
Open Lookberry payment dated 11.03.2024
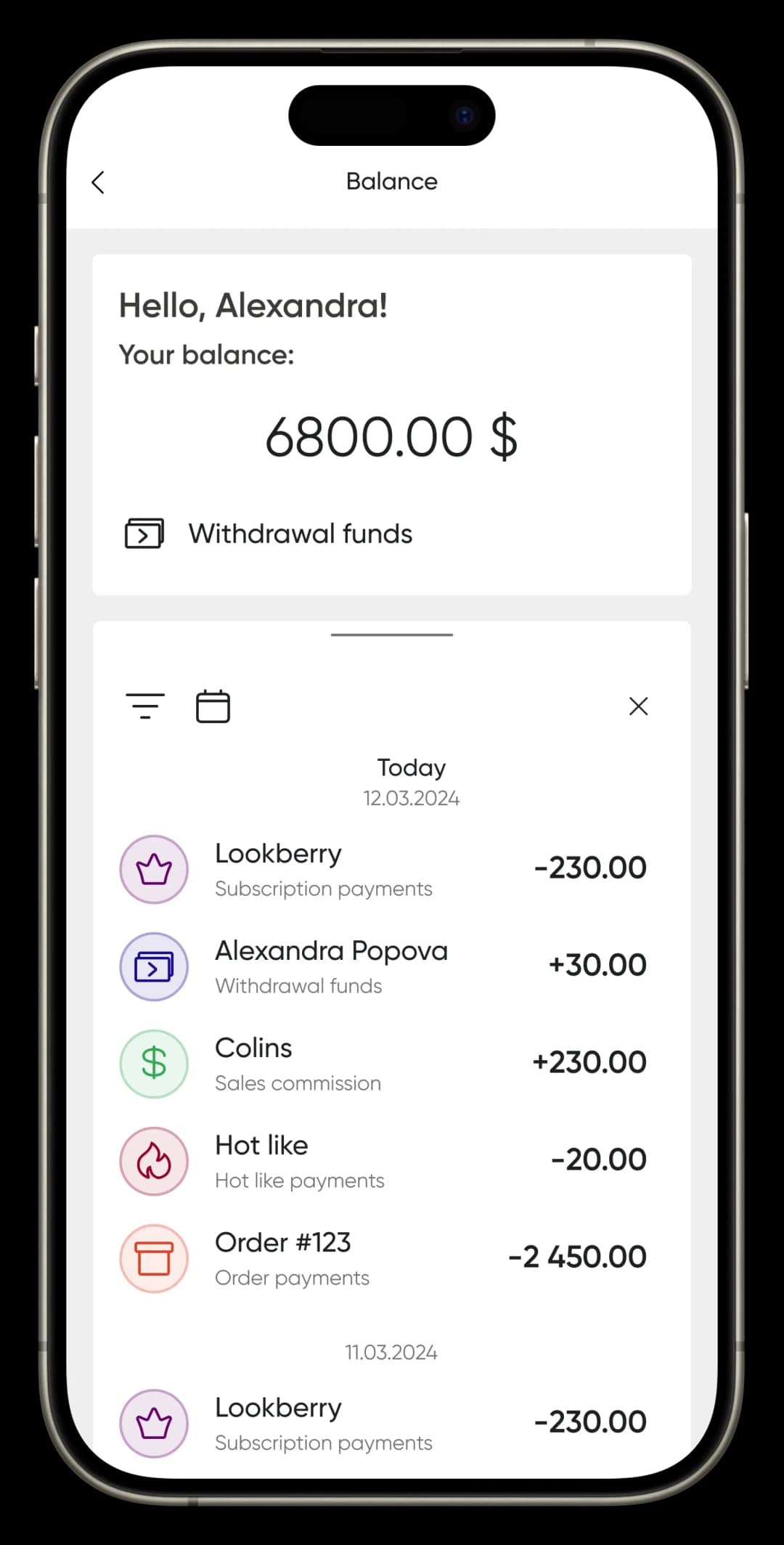(x=383, y=1423)
